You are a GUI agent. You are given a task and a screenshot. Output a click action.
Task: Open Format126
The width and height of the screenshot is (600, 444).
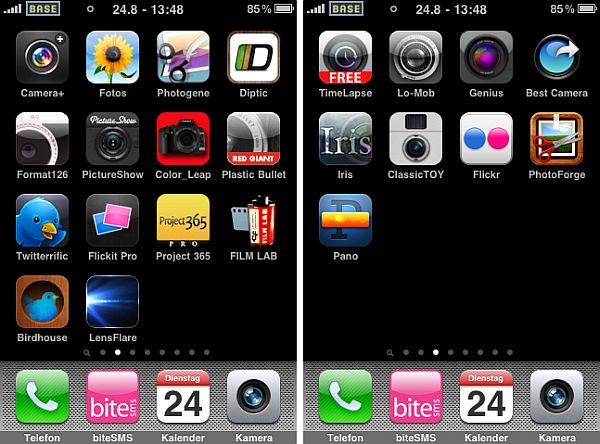point(42,138)
